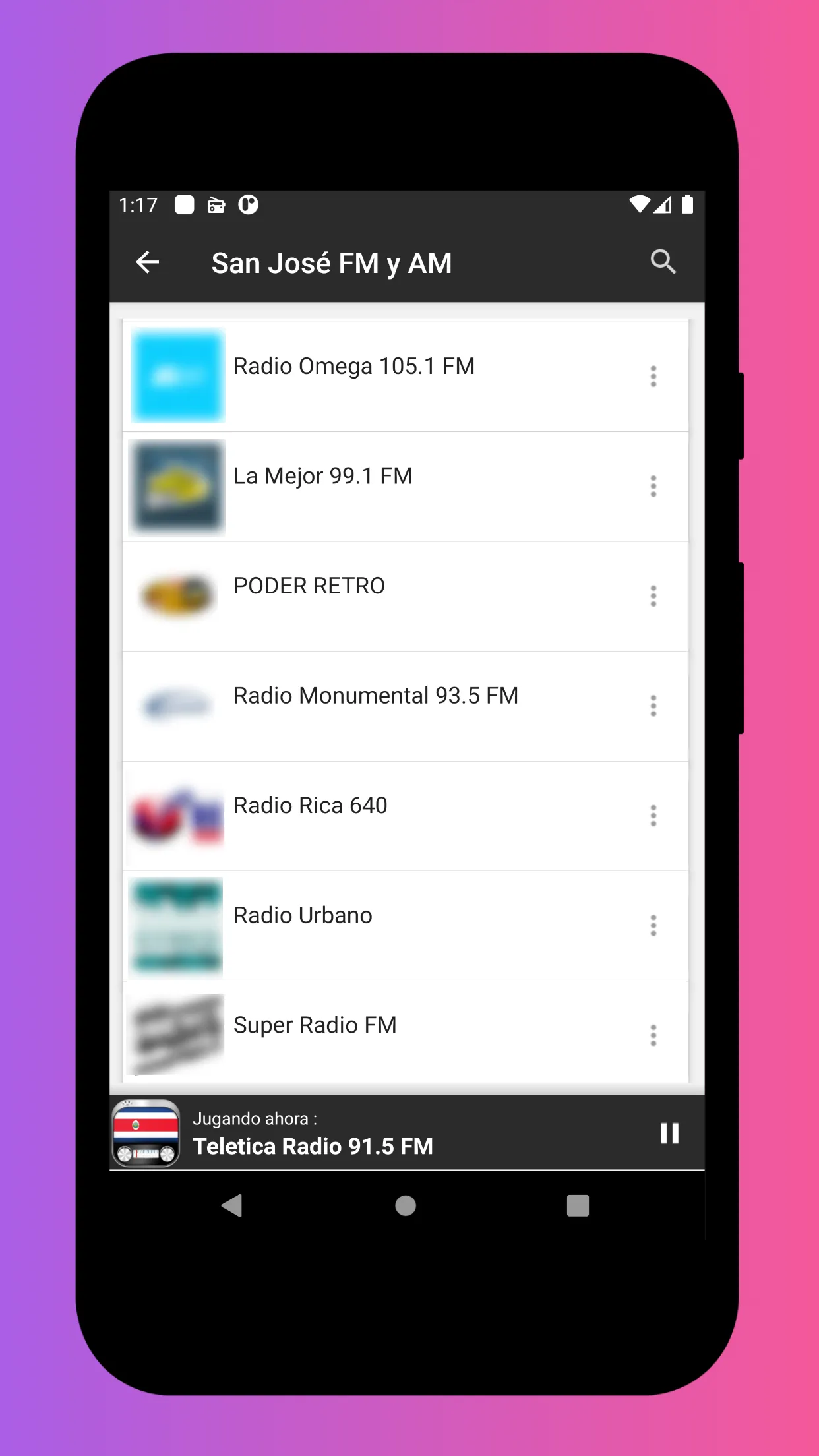The height and width of the screenshot is (1456, 819).
Task: Open options menu for PODER RETRO
Action: point(653,595)
